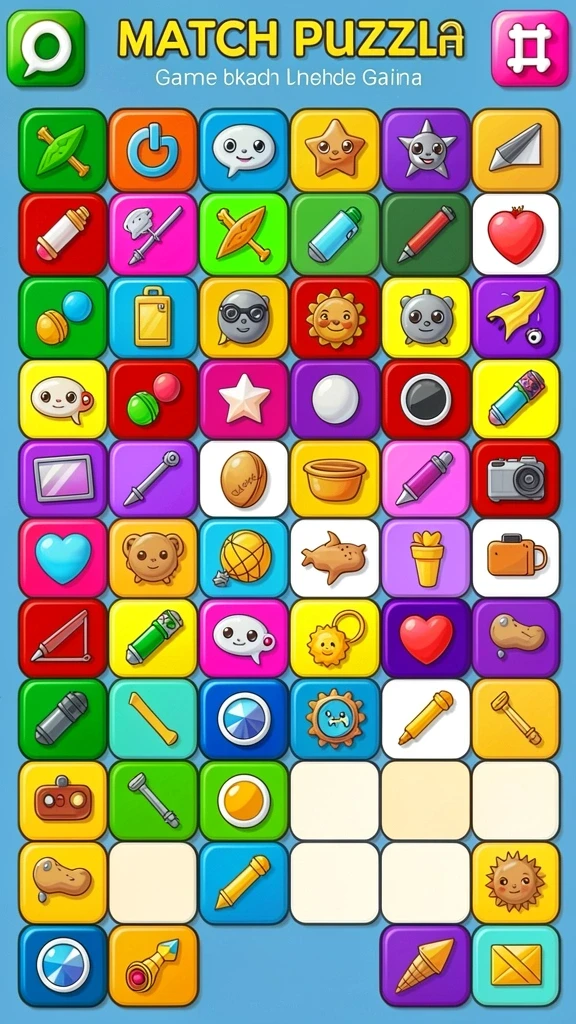The width and height of the screenshot is (576, 1024).
Task: Select the paper plane tile on orange
Action: pos(516,150)
